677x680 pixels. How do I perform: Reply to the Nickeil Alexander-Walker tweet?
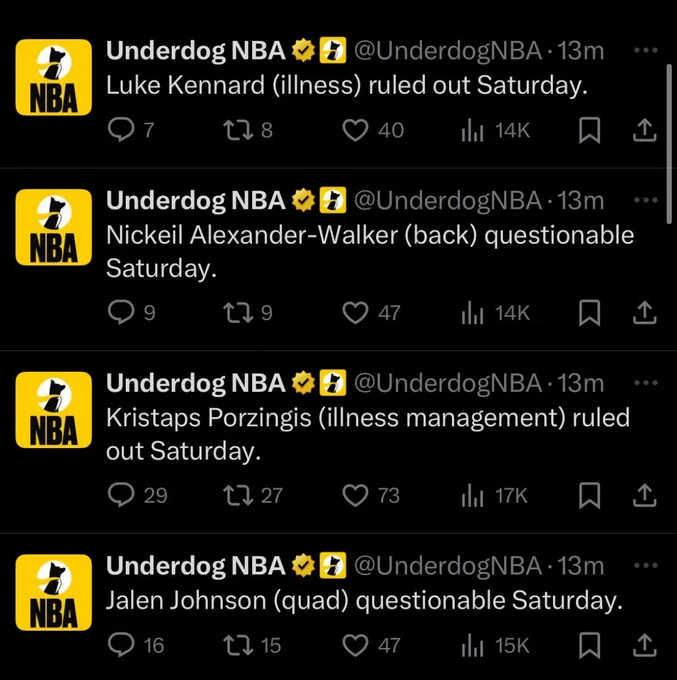121,313
